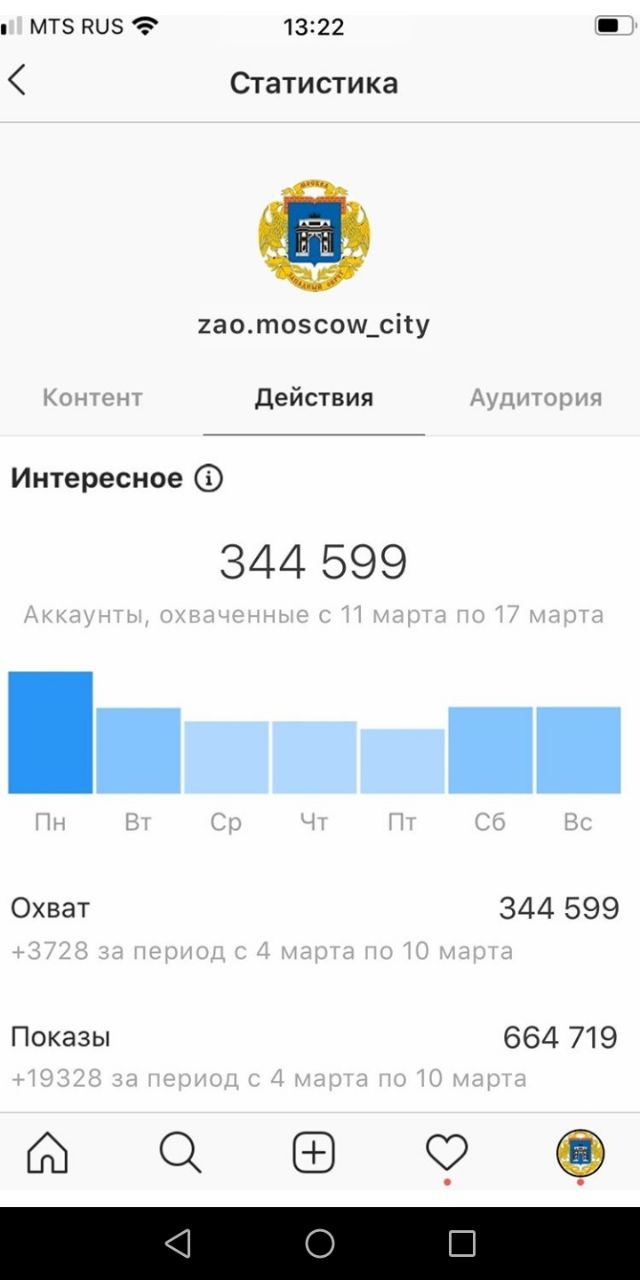
Task: Open the profile tab
Action: [580, 1154]
